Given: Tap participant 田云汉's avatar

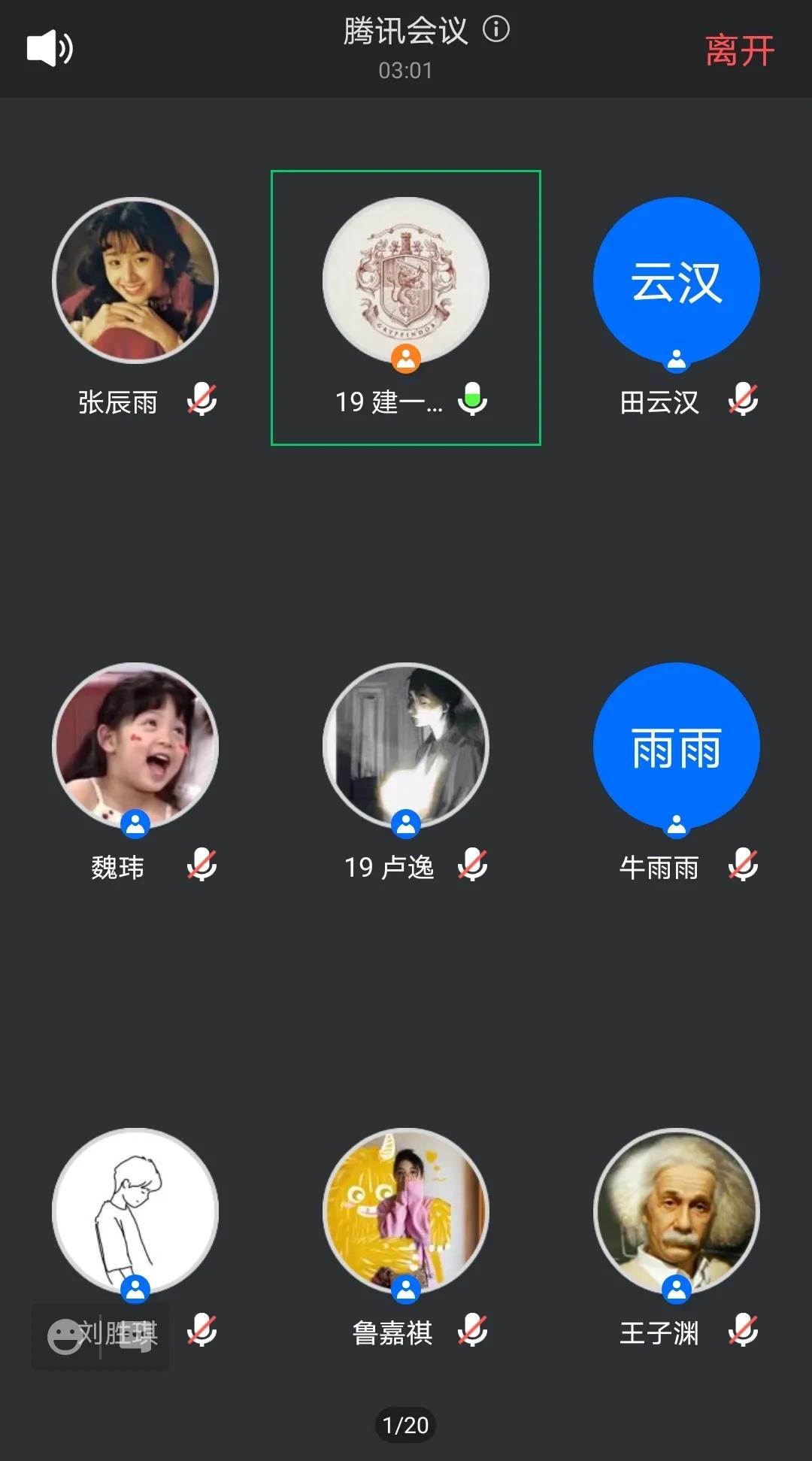Looking at the screenshot, I should point(677,280).
